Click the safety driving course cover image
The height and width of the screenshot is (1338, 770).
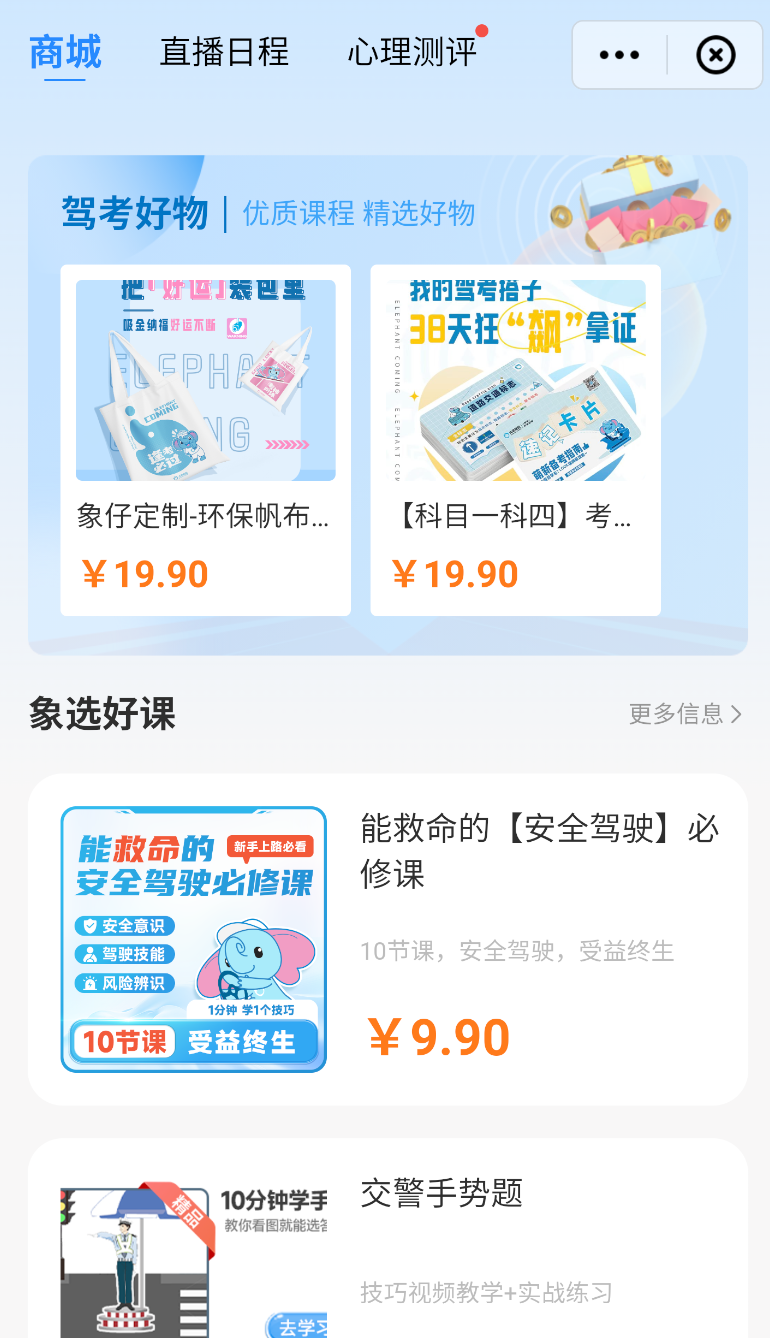(193, 940)
